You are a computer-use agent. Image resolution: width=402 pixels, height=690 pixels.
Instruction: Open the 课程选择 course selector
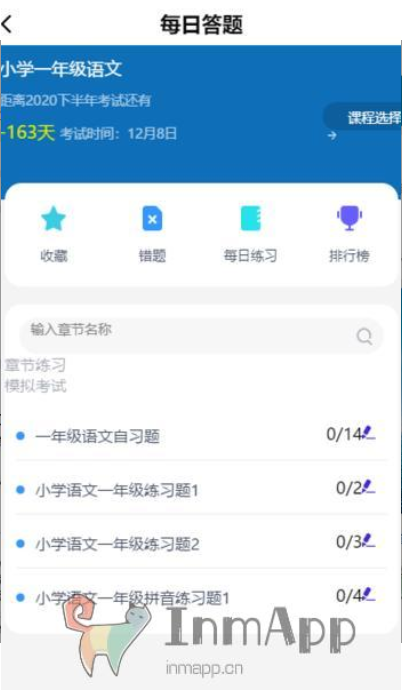click(363, 117)
